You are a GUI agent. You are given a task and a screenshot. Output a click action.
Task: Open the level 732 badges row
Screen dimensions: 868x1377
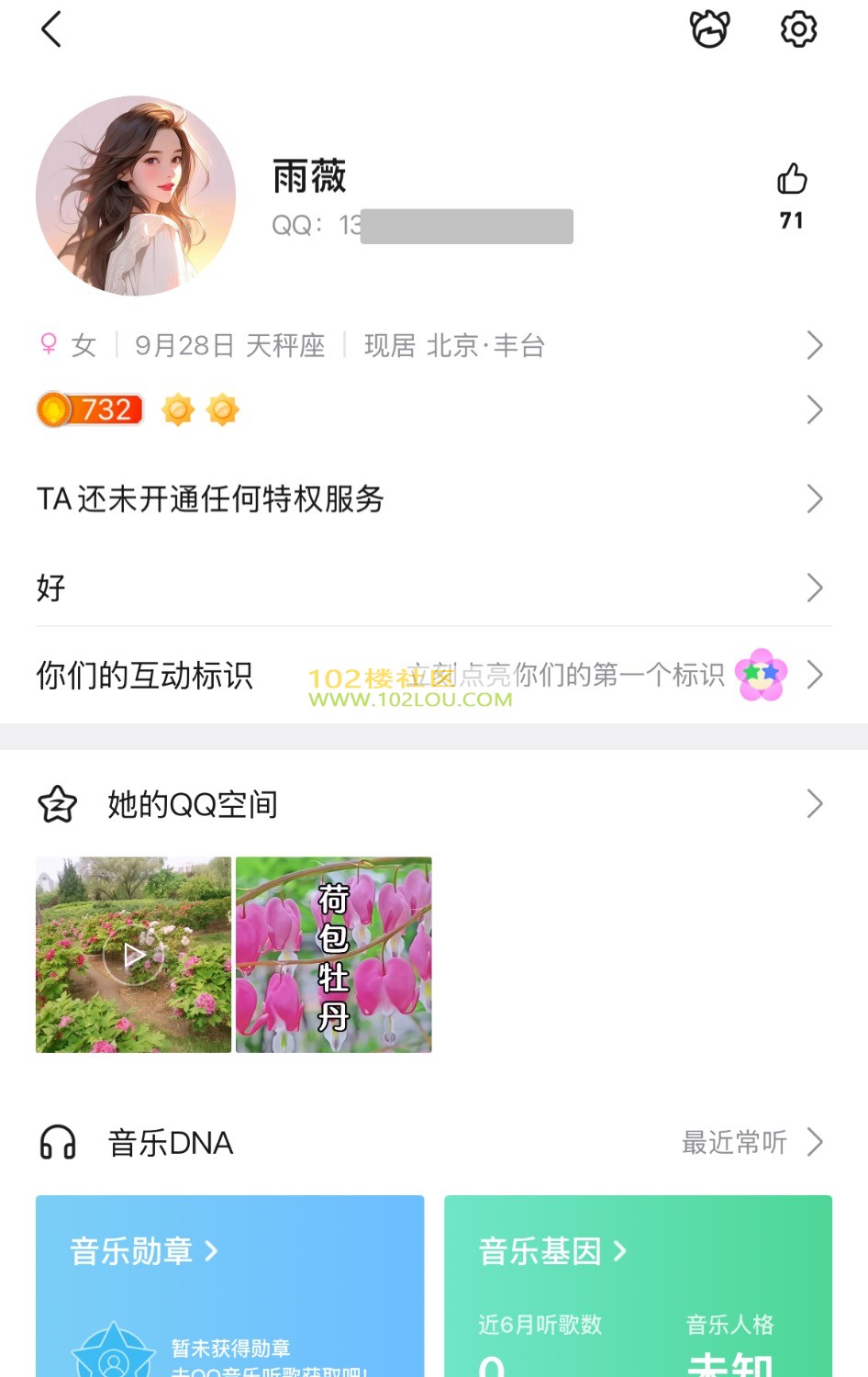point(431,409)
